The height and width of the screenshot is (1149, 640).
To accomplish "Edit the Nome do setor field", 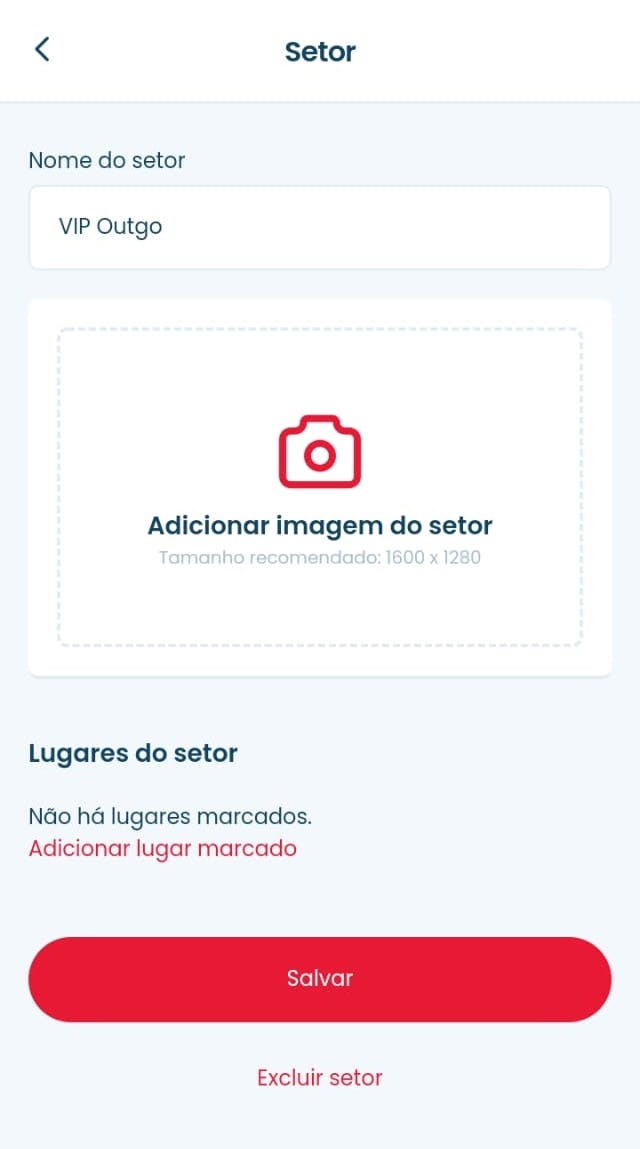I will pos(319,227).
